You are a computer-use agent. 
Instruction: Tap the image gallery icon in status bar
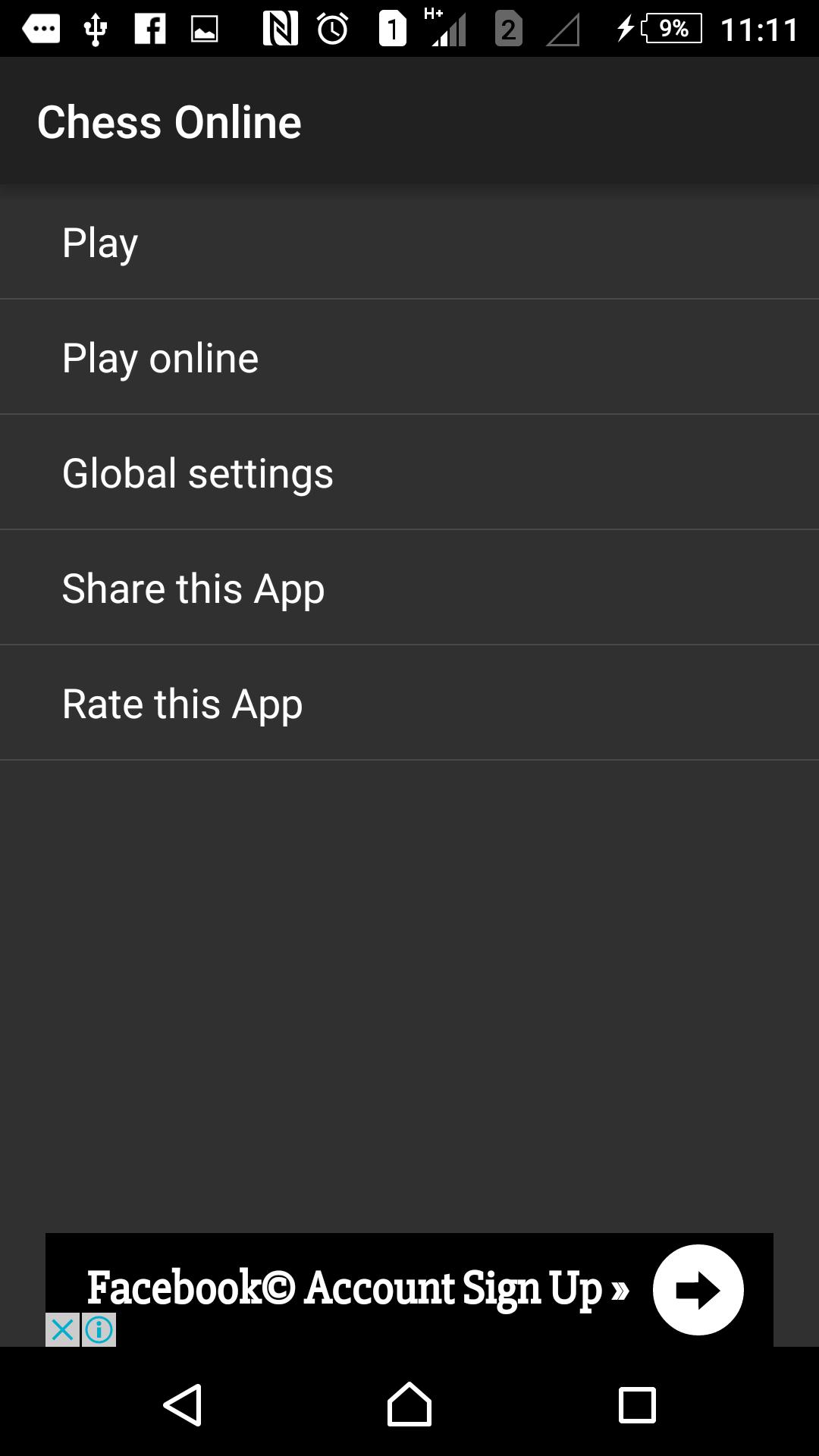205,28
